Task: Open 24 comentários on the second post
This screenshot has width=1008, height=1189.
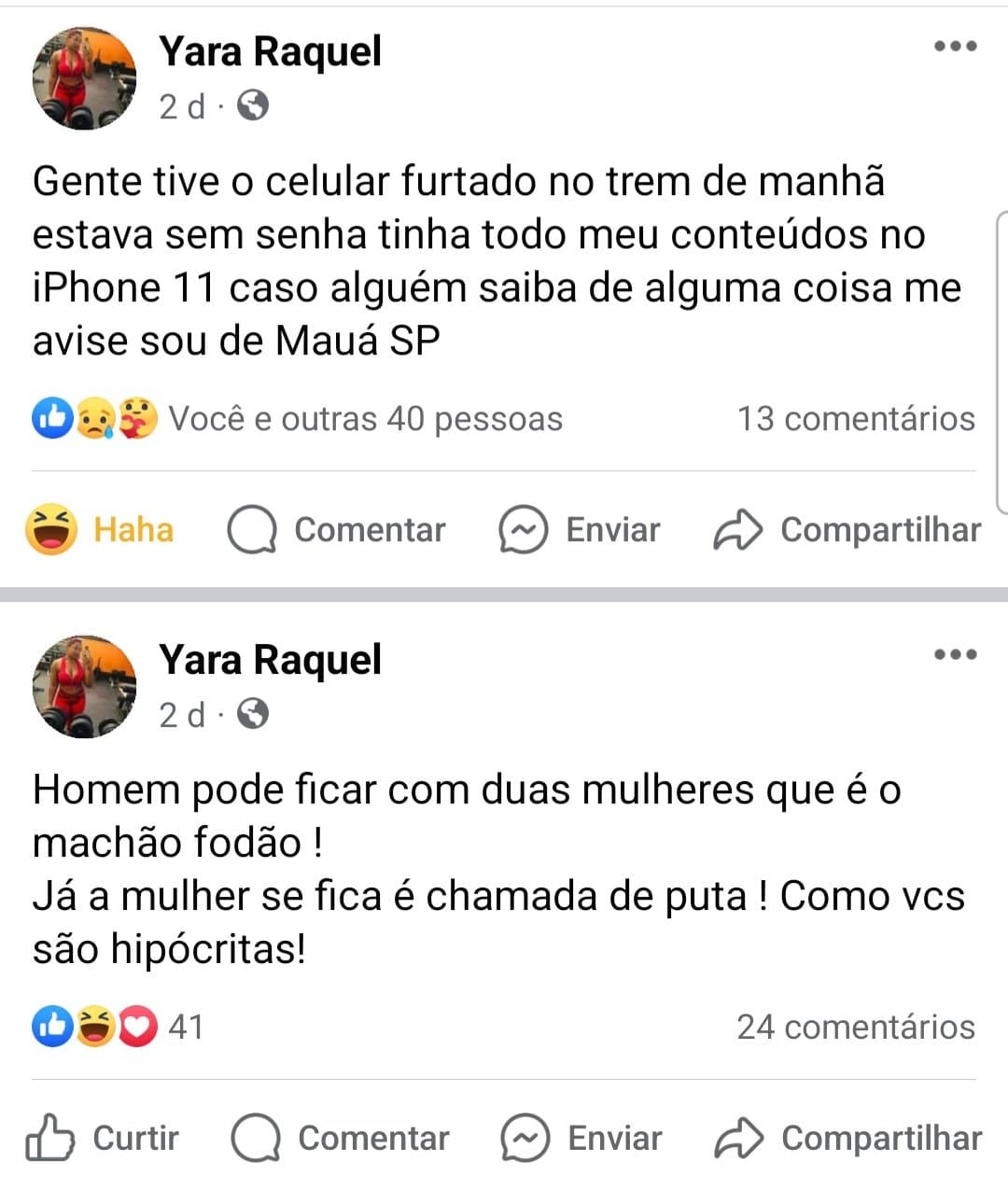Action: point(855,1028)
